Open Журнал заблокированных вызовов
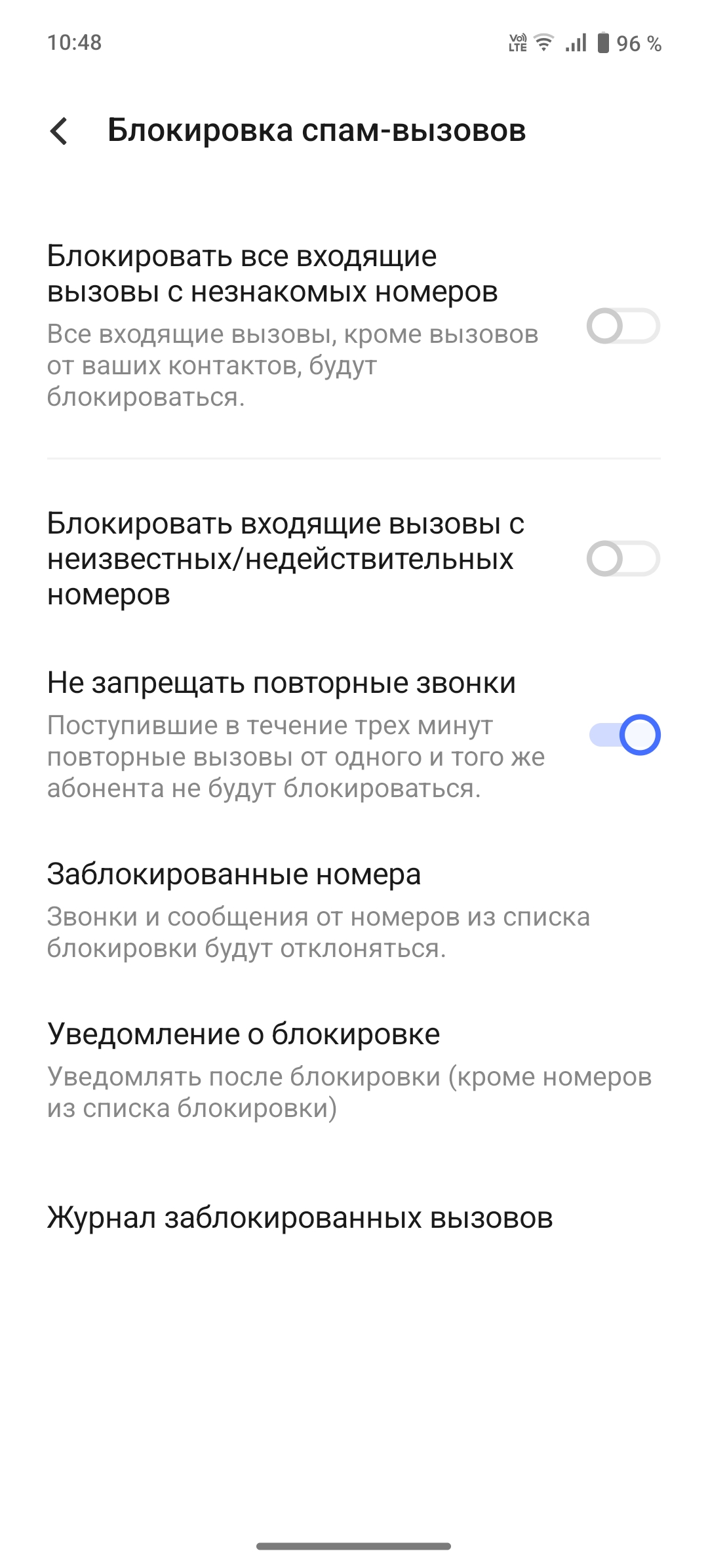This screenshot has width=708, height=1568. coord(300,1218)
